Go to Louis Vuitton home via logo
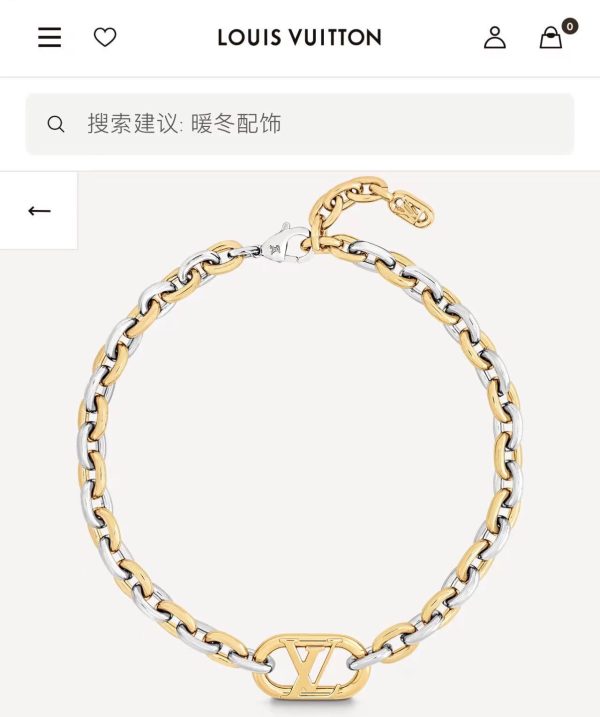The width and height of the screenshot is (600, 717). (x=299, y=38)
